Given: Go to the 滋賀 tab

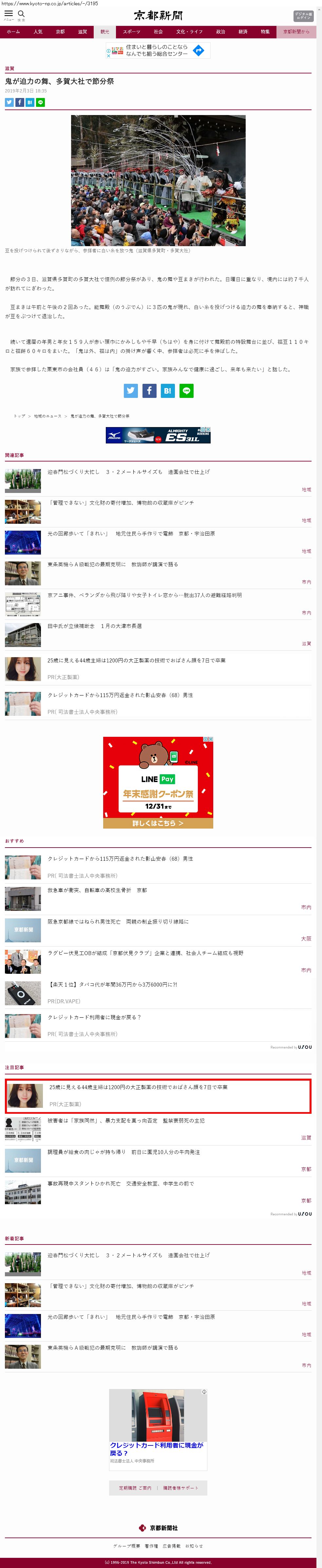Looking at the screenshot, I should [x=83, y=32].
